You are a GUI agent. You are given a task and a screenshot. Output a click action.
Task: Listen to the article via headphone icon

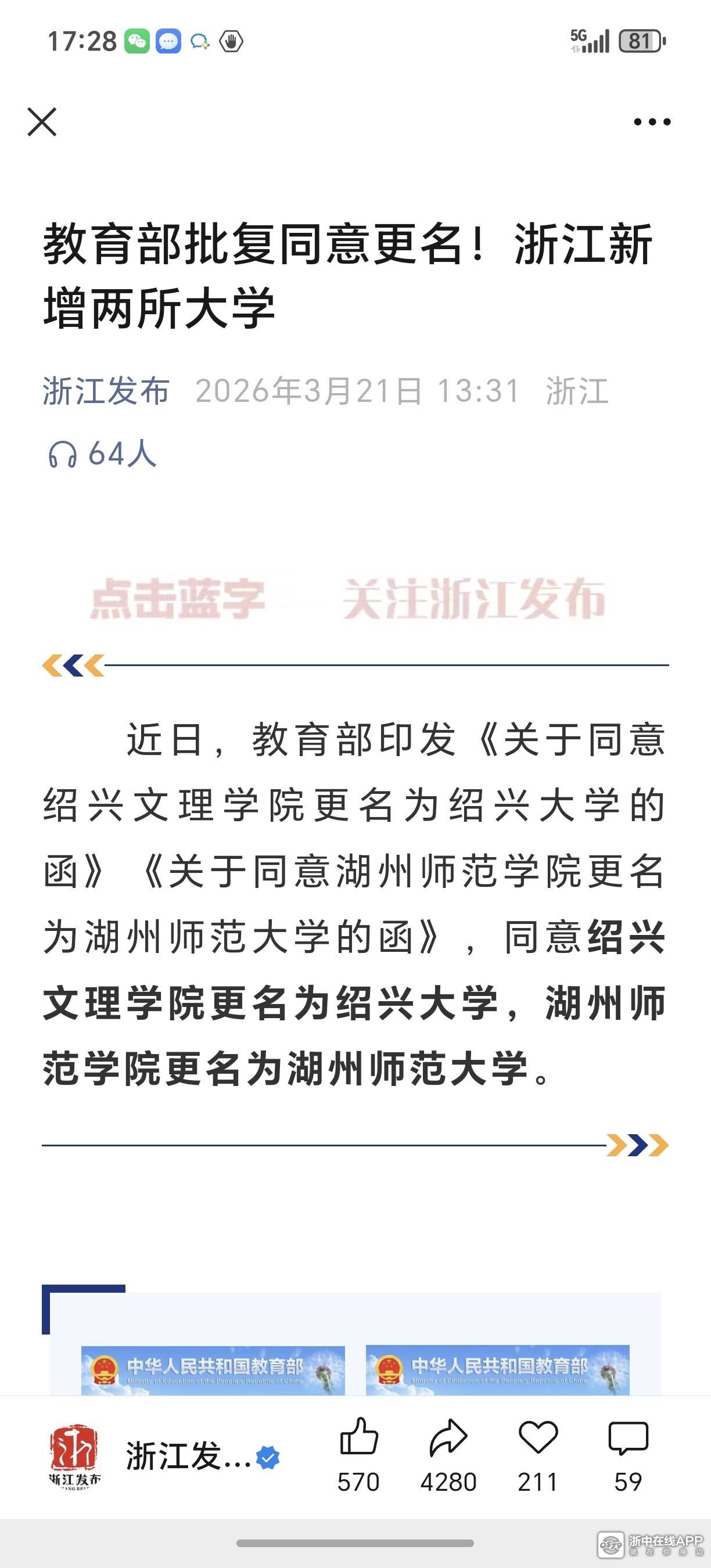click(x=63, y=455)
